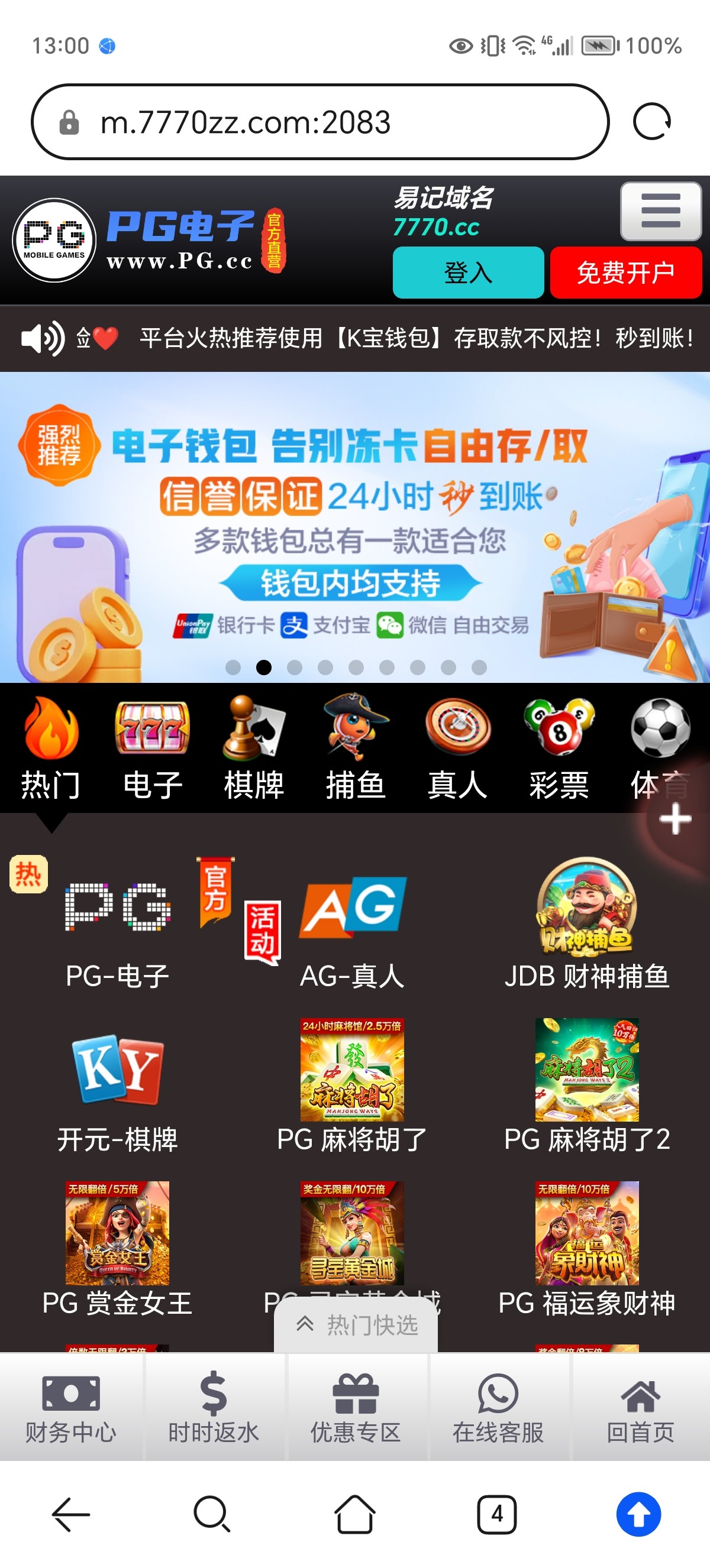Switch to the 时时返水 tab

pos(212,1394)
